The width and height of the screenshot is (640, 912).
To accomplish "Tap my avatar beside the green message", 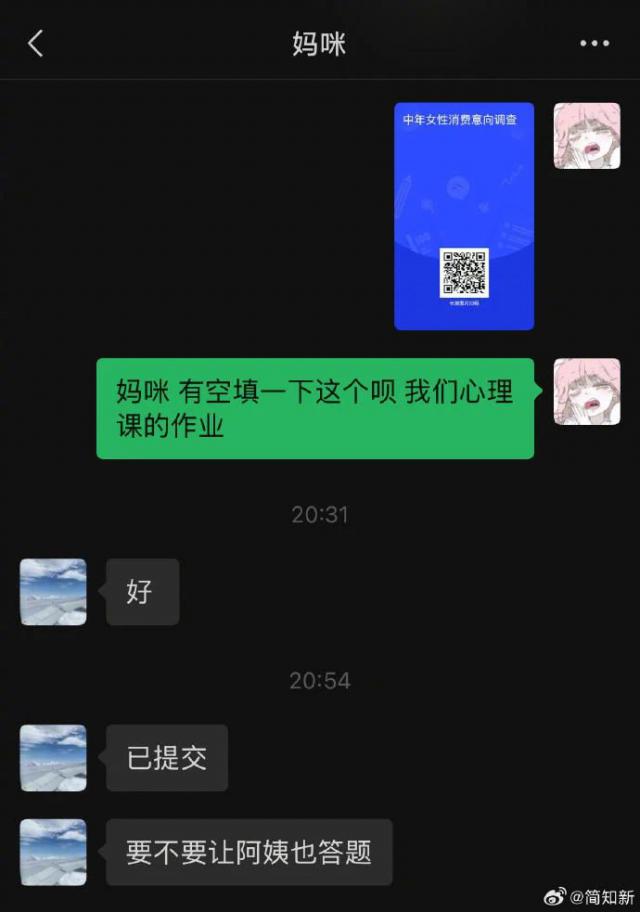I will pyautogui.click(x=587, y=391).
